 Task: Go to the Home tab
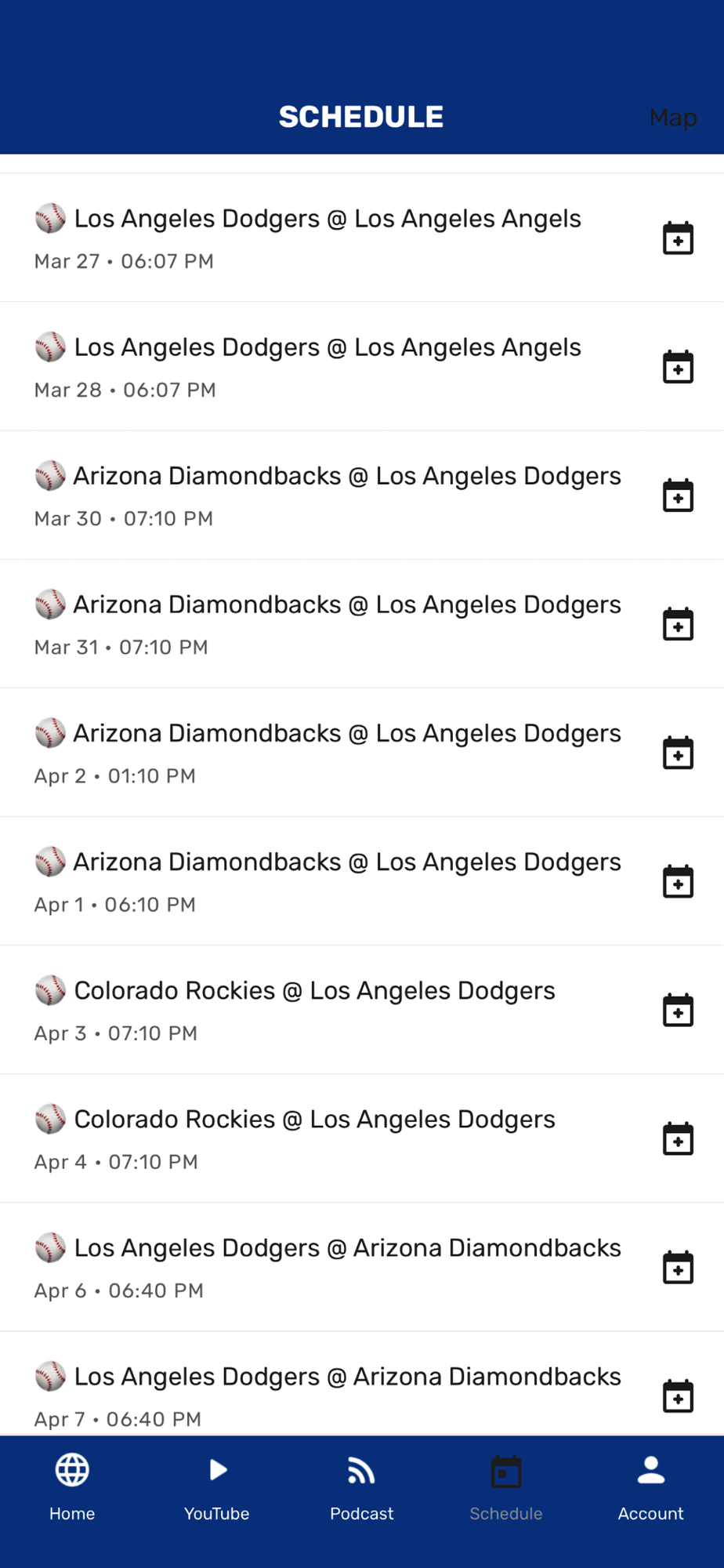point(72,1486)
